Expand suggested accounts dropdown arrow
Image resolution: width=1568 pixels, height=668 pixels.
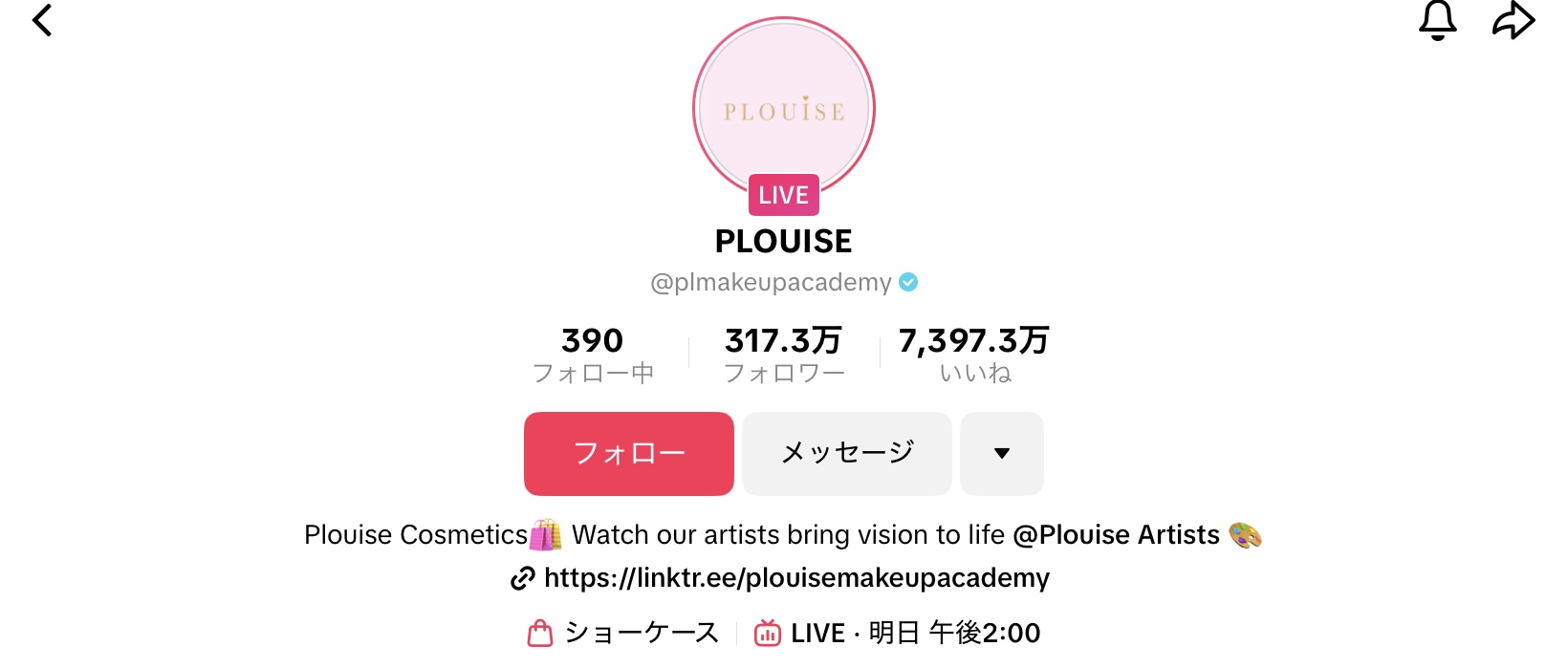[1001, 453]
